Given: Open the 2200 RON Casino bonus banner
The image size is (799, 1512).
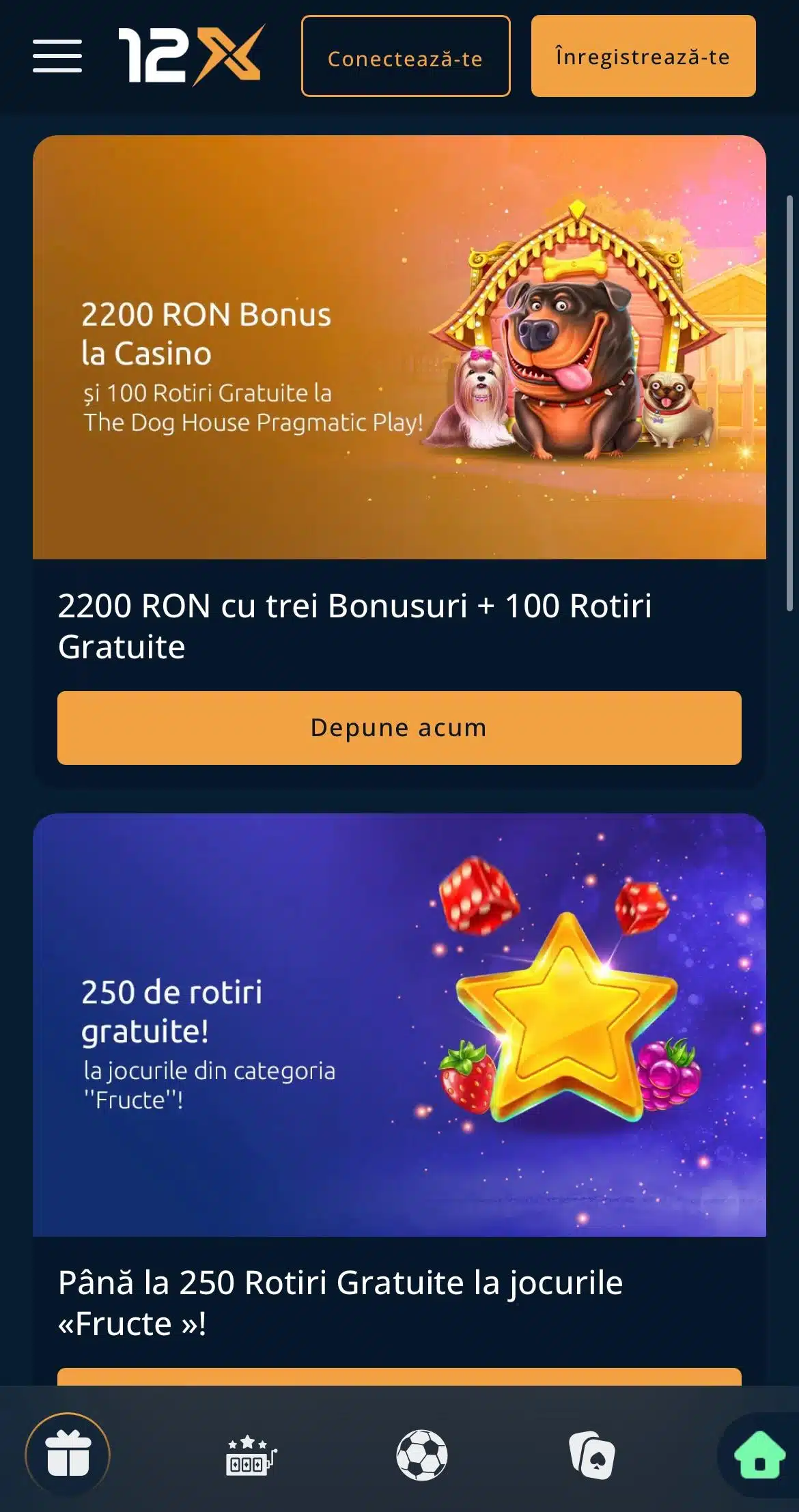Looking at the screenshot, I should pos(399,348).
